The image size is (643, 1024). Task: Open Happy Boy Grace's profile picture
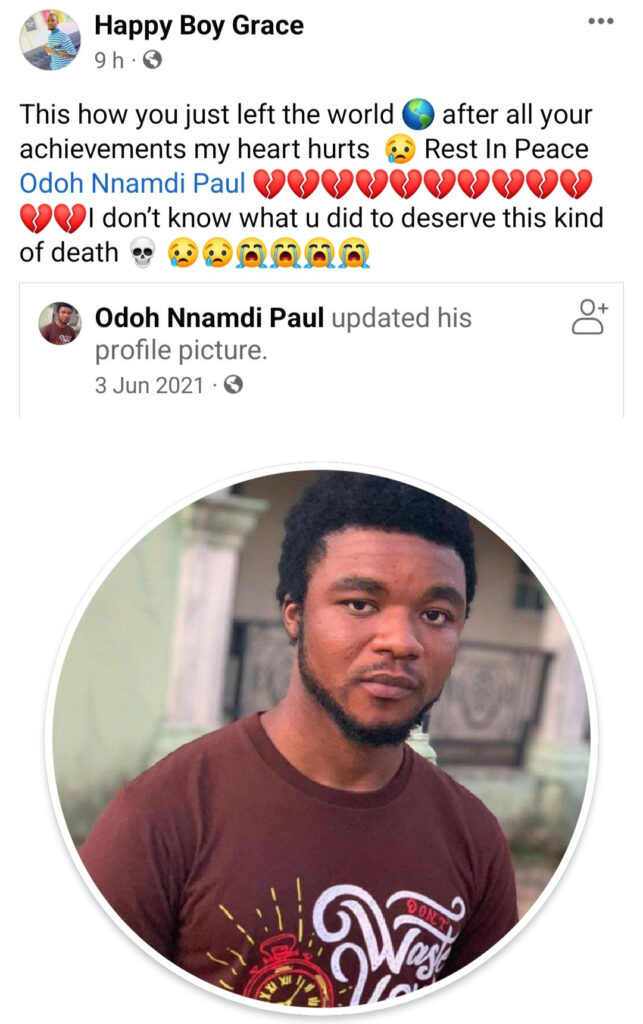[50, 40]
